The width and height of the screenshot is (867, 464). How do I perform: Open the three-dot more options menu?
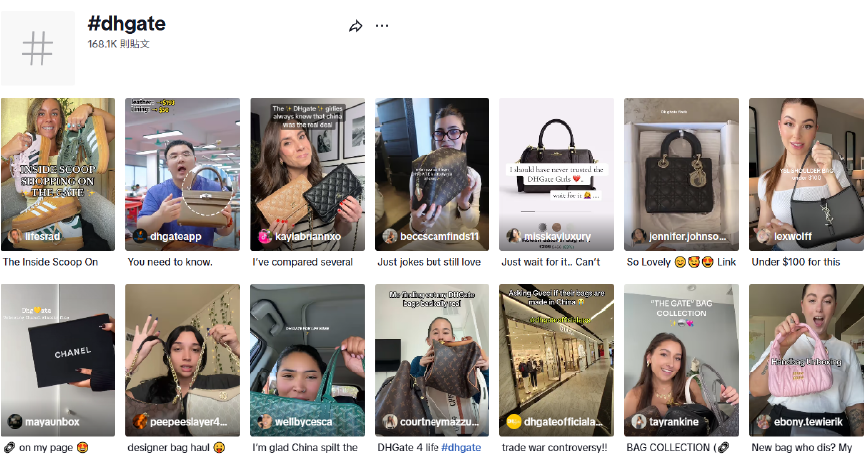tap(382, 26)
